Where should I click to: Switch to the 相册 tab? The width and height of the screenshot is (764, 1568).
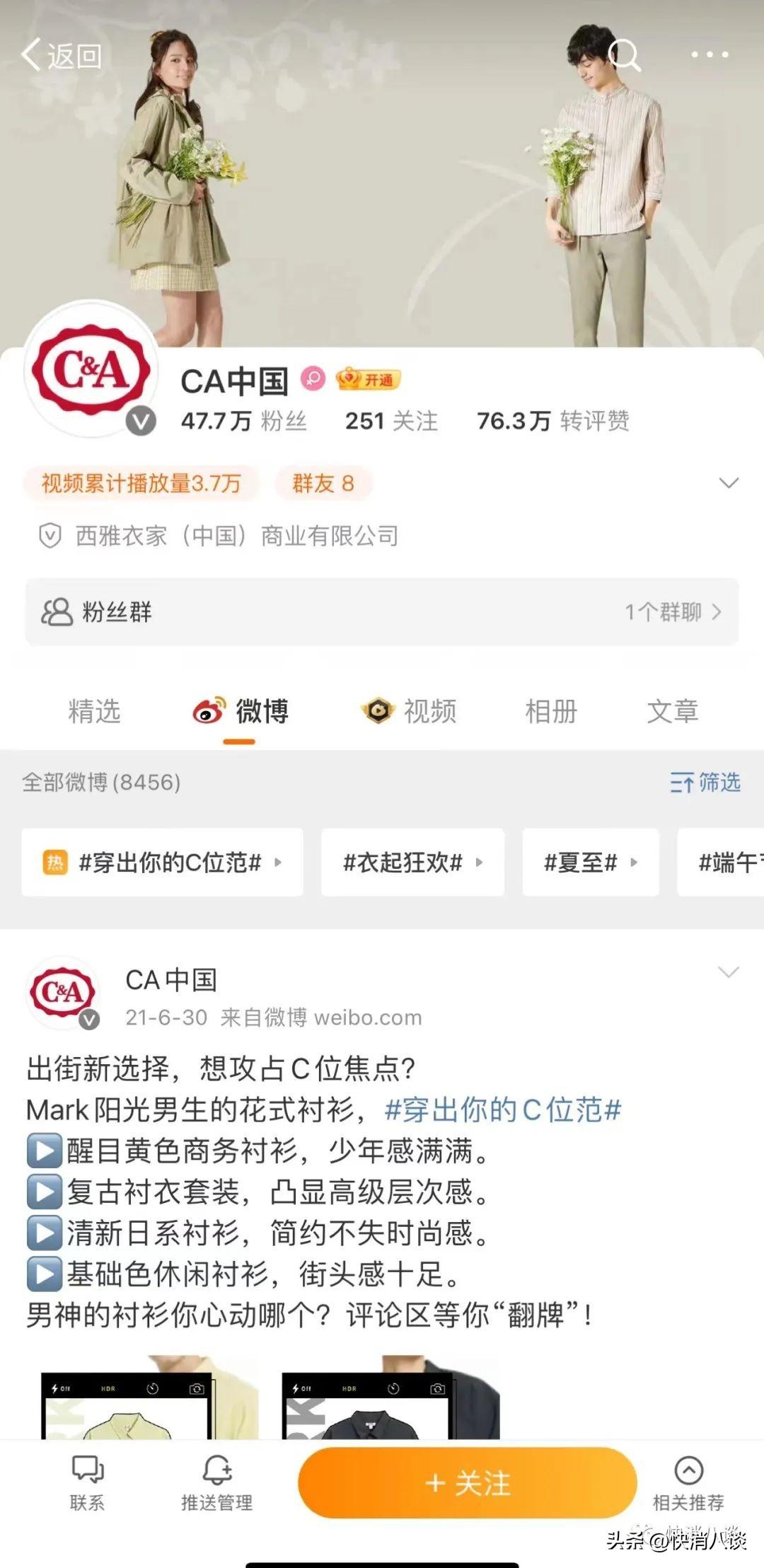[x=551, y=711]
